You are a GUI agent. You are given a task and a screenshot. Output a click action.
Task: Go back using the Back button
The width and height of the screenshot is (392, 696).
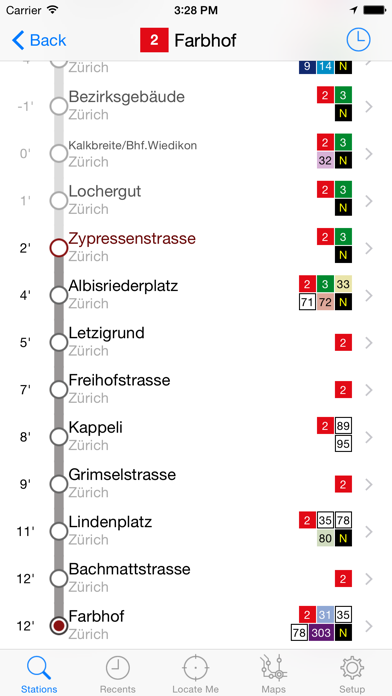pyautogui.click(x=39, y=40)
